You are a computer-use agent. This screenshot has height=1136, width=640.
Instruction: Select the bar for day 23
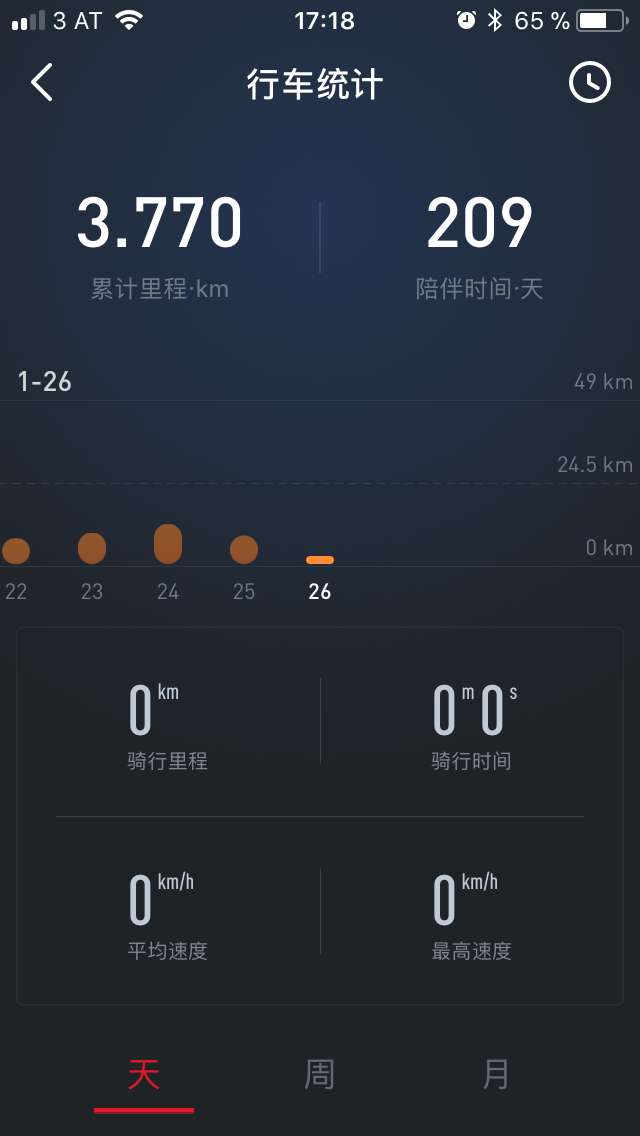pyautogui.click(x=92, y=548)
